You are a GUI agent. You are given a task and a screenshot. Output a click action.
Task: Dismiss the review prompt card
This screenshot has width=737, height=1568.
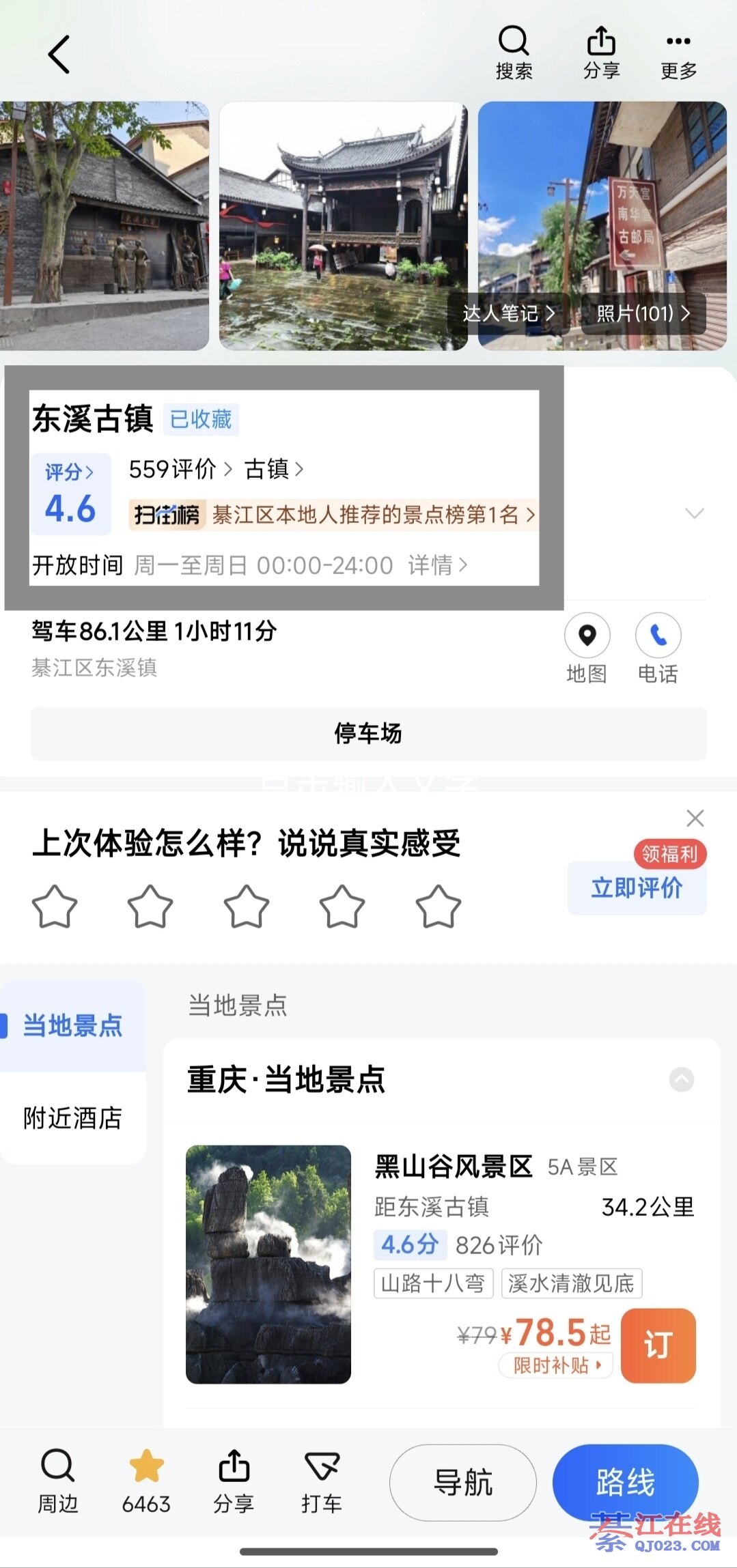(x=695, y=818)
